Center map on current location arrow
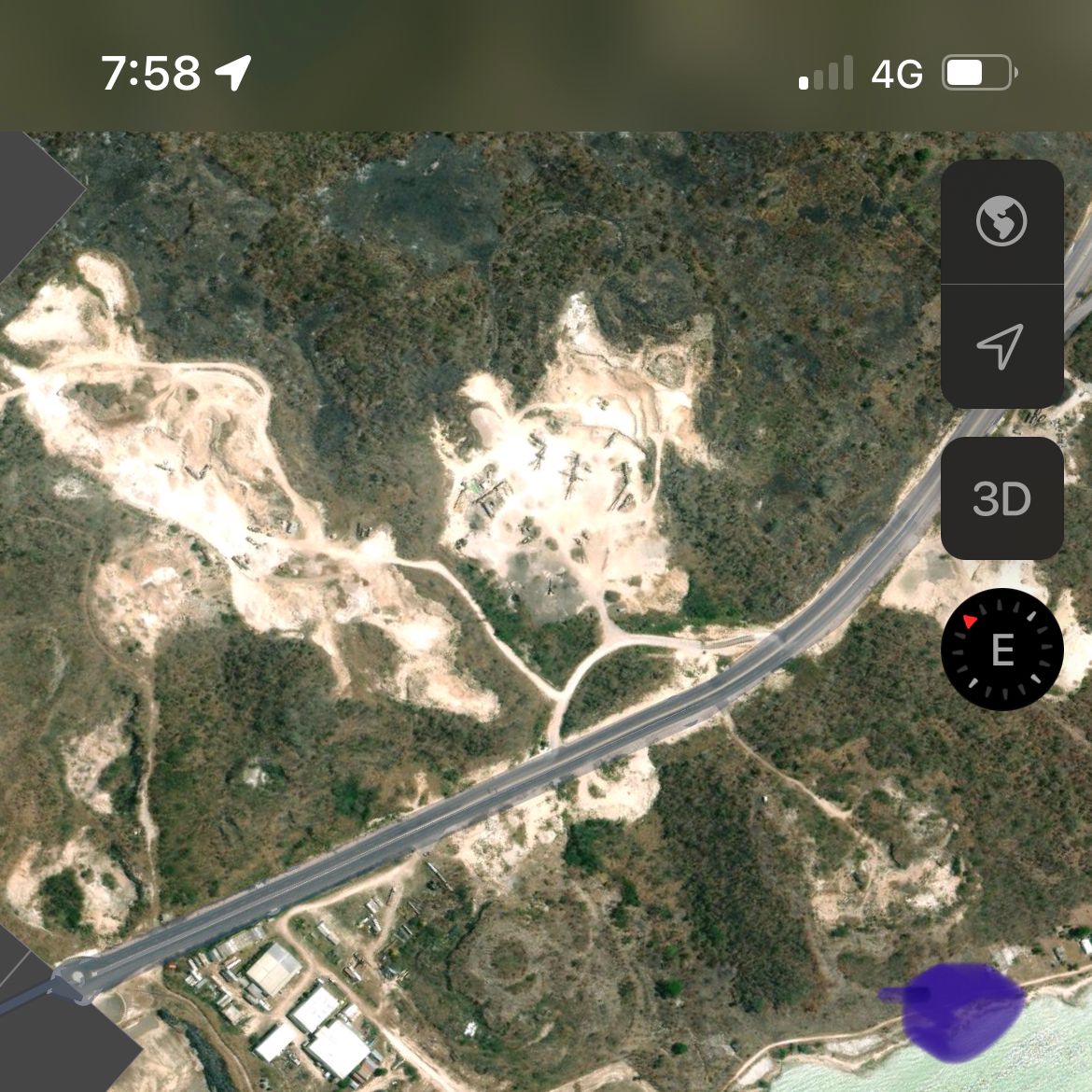This screenshot has width=1092, height=1092. 1001,346
